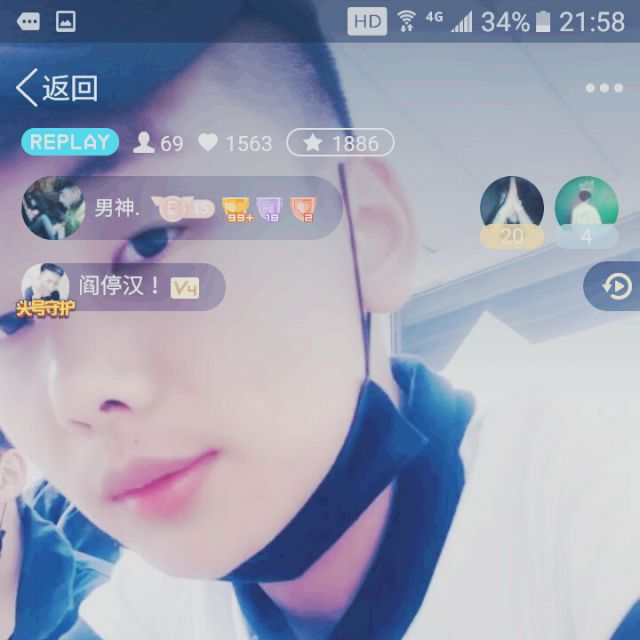Open the three-dot overflow menu
Screen dimensions: 640x640
(604, 88)
